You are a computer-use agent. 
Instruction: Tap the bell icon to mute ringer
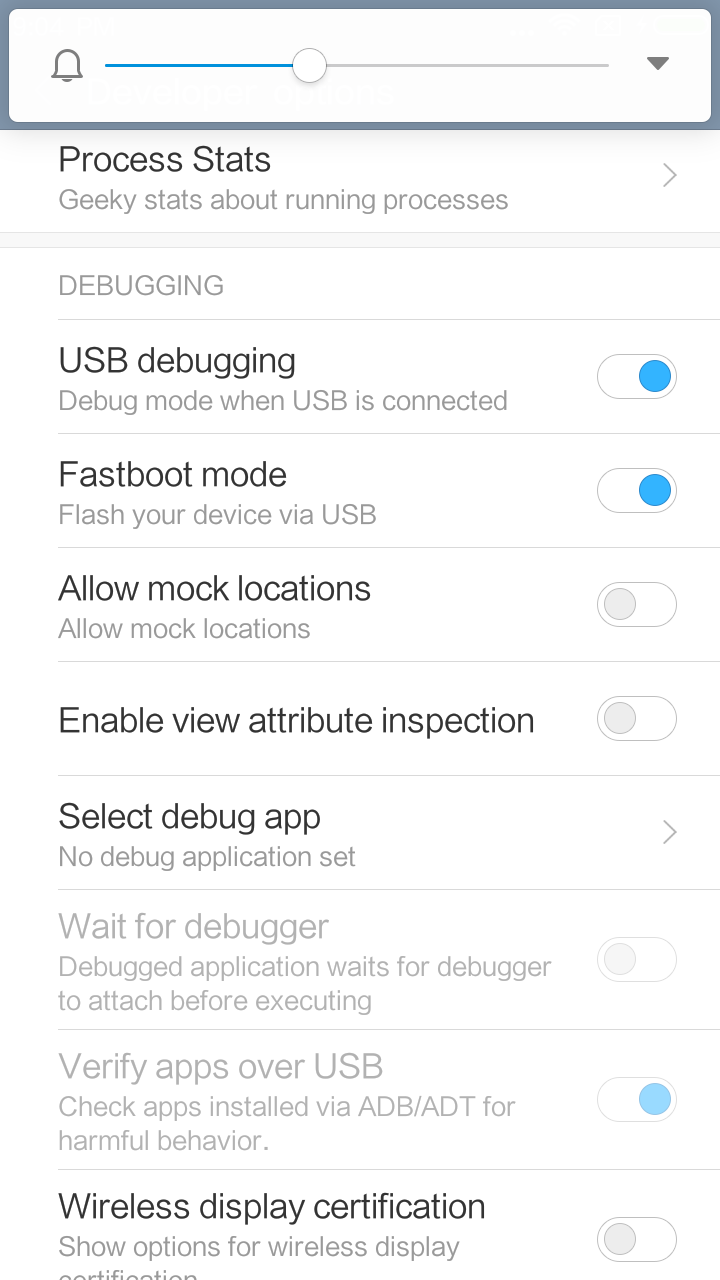(x=67, y=66)
